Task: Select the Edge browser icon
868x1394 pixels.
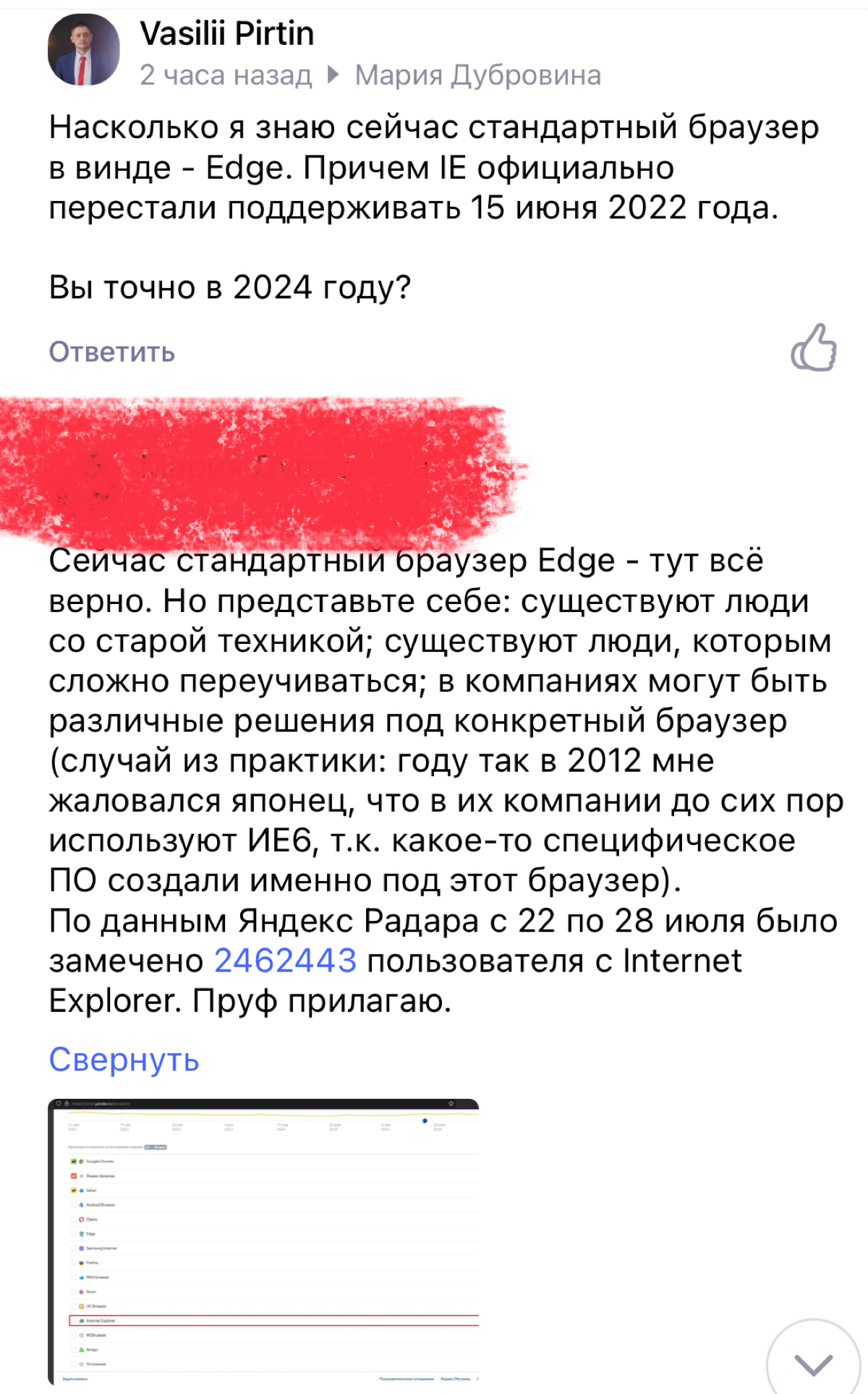Action: pos(81,1233)
